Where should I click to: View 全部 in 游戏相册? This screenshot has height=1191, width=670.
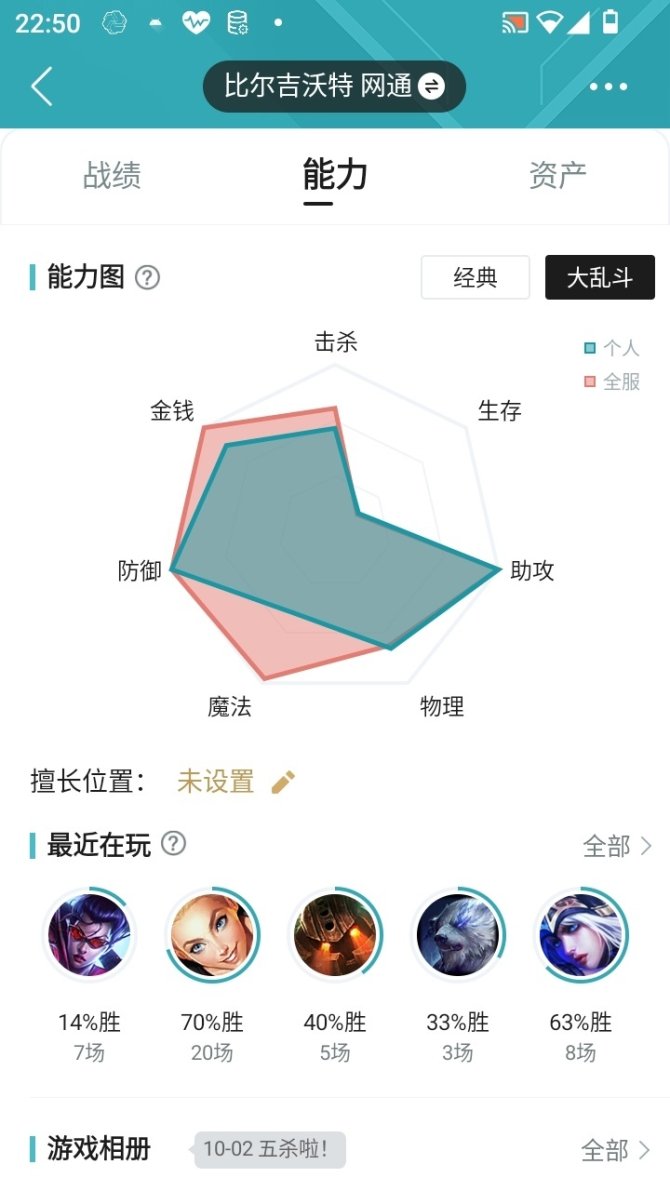[x=615, y=1150]
